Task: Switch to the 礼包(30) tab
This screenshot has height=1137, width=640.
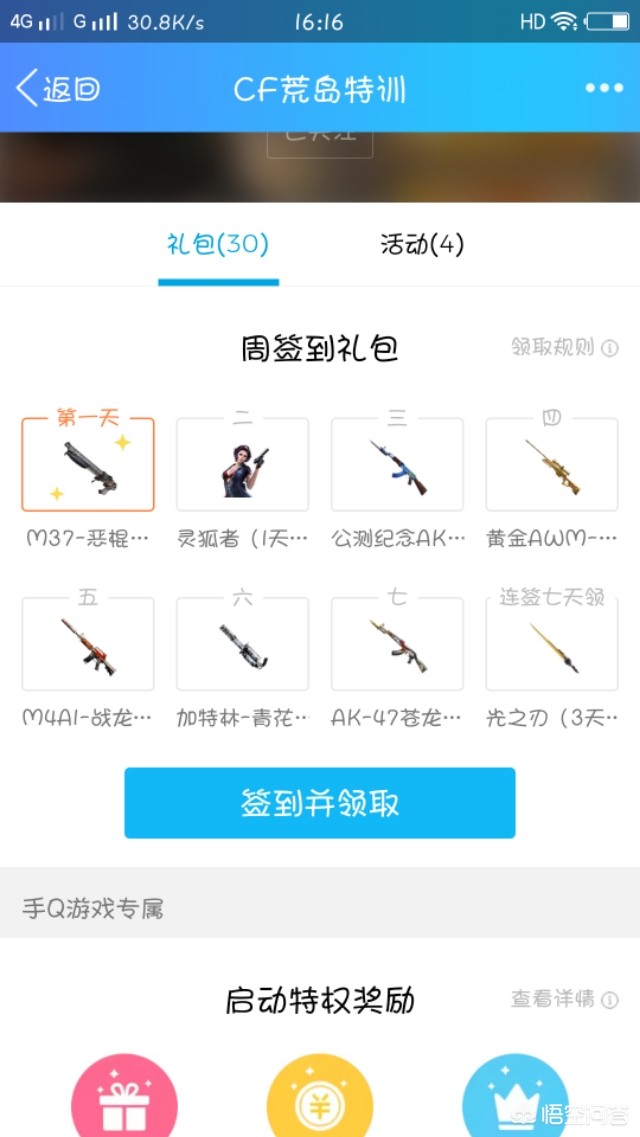Action: (x=218, y=245)
